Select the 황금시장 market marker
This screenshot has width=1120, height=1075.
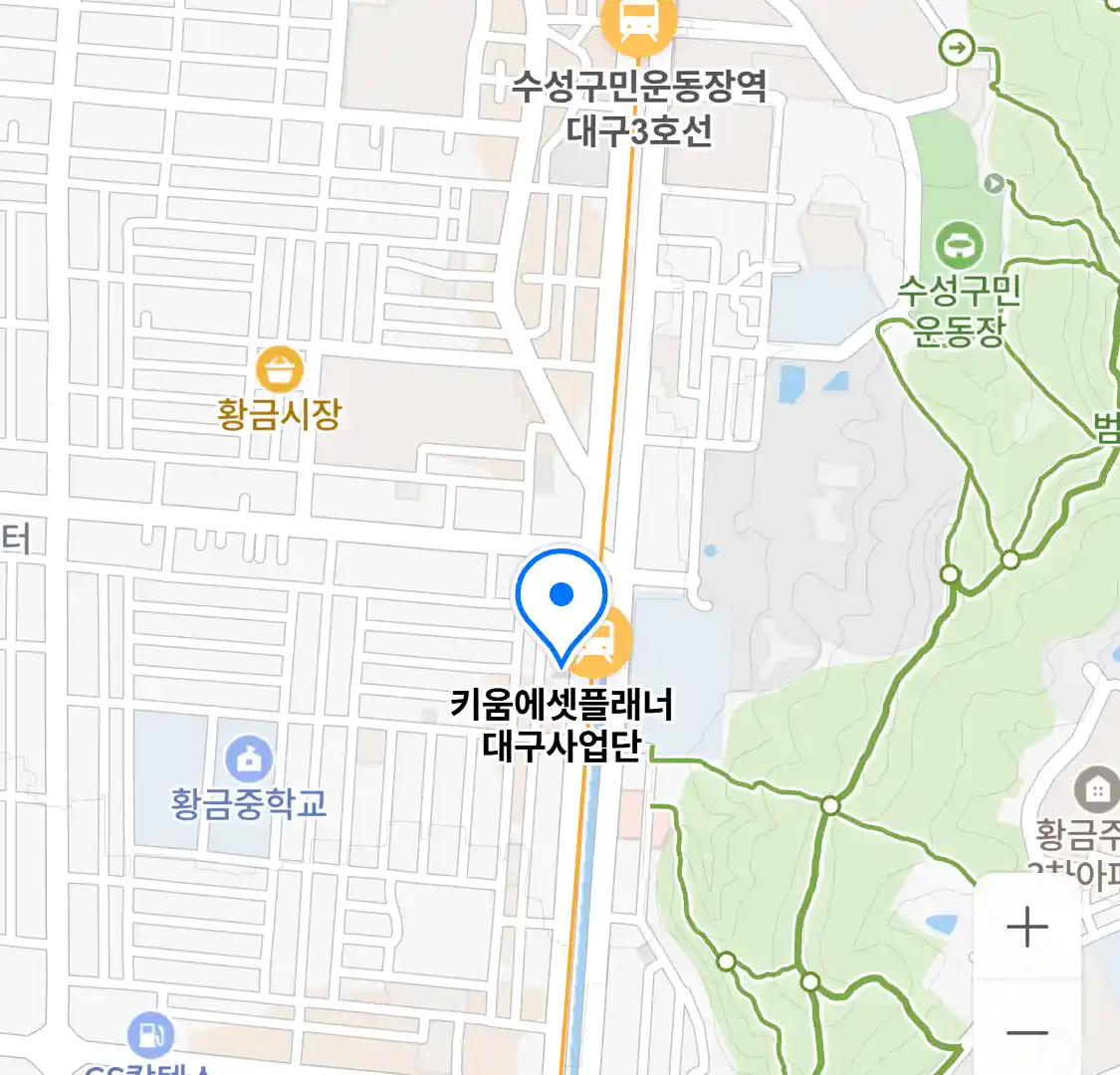(280, 369)
